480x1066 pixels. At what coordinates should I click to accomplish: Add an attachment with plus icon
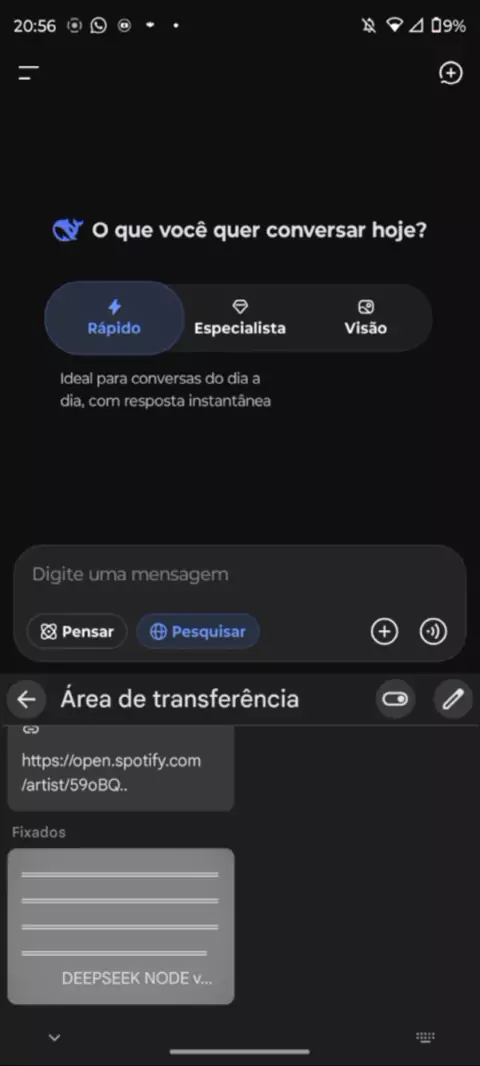(384, 632)
